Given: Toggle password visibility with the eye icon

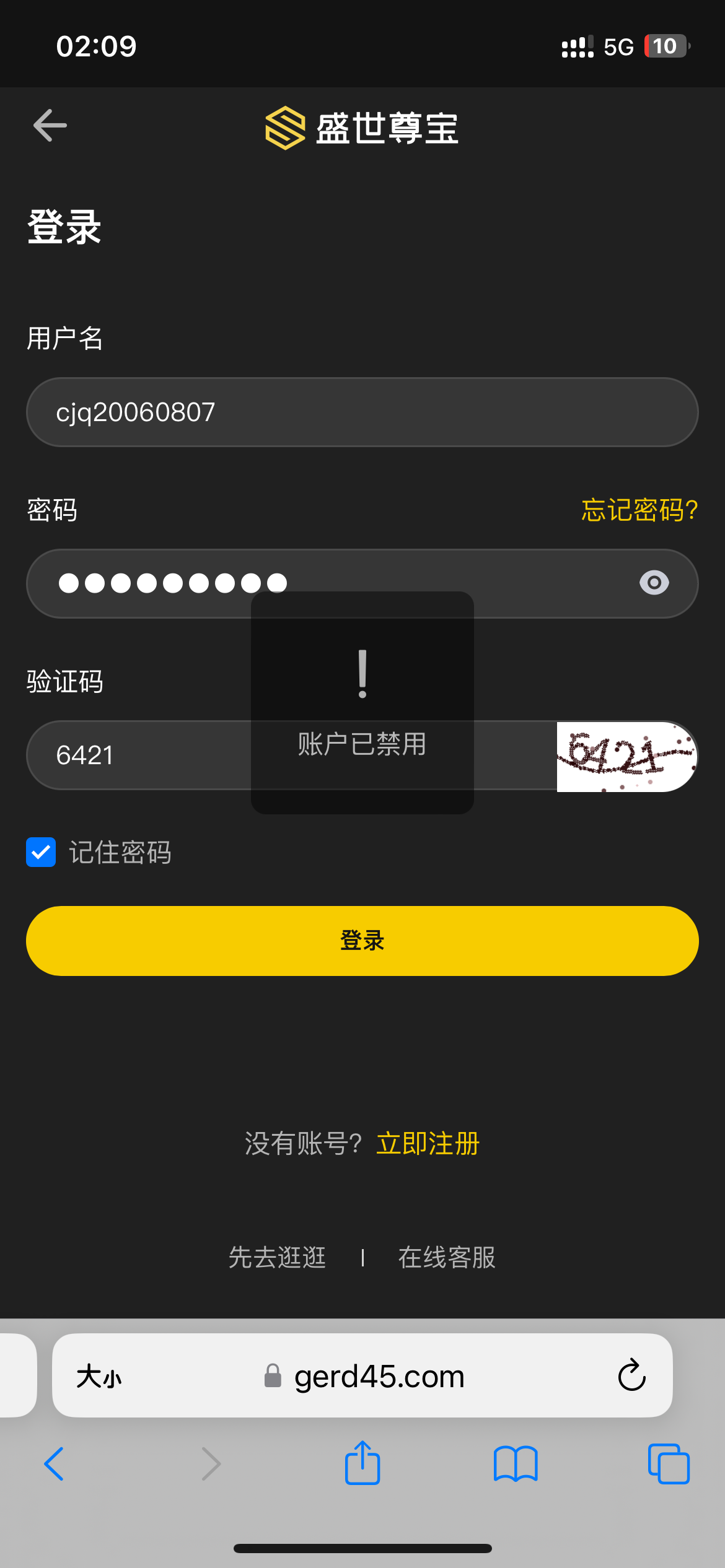Looking at the screenshot, I should coord(654,583).
